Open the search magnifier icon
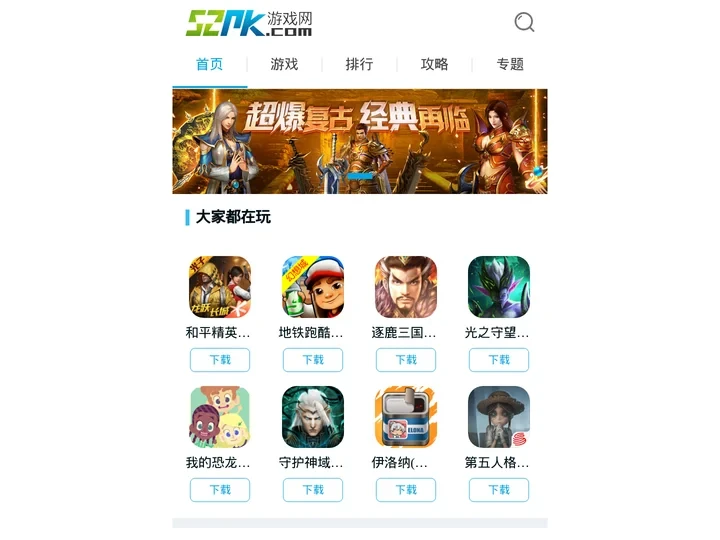The image size is (720, 540). point(524,22)
